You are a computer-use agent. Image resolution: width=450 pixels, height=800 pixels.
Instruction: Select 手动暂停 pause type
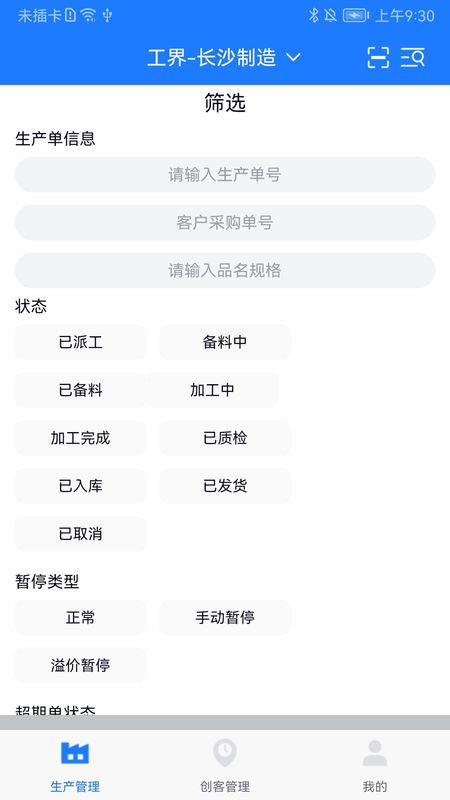tap(225, 617)
